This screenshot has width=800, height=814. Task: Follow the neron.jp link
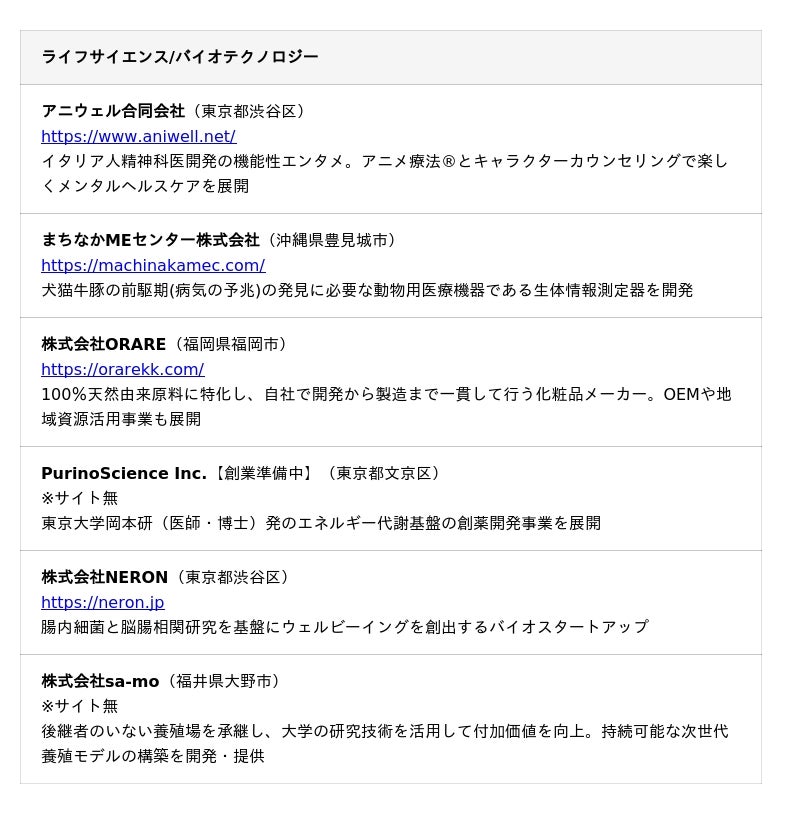pos(102,602)
